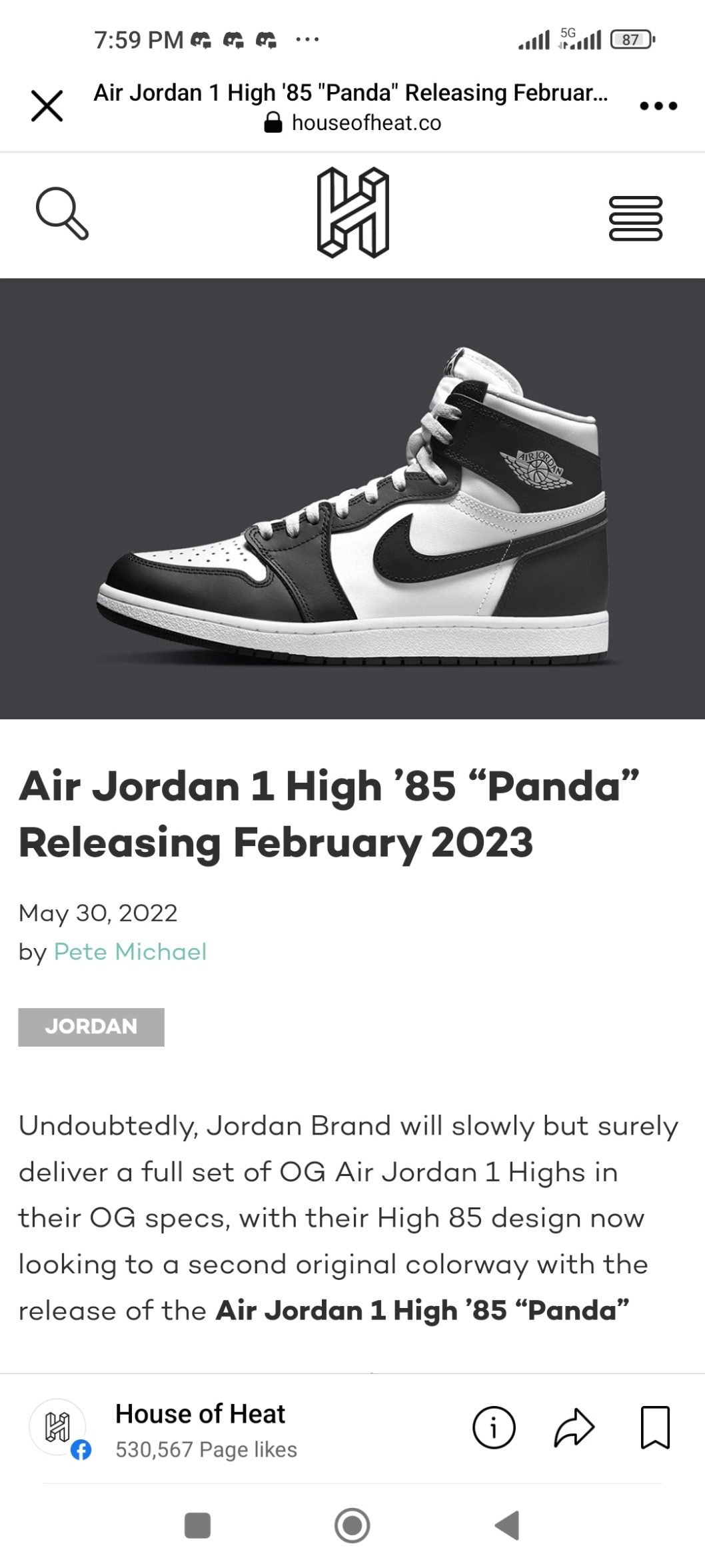Open author Pete Michael's page
705x1568 pixels.
[130, 951]
